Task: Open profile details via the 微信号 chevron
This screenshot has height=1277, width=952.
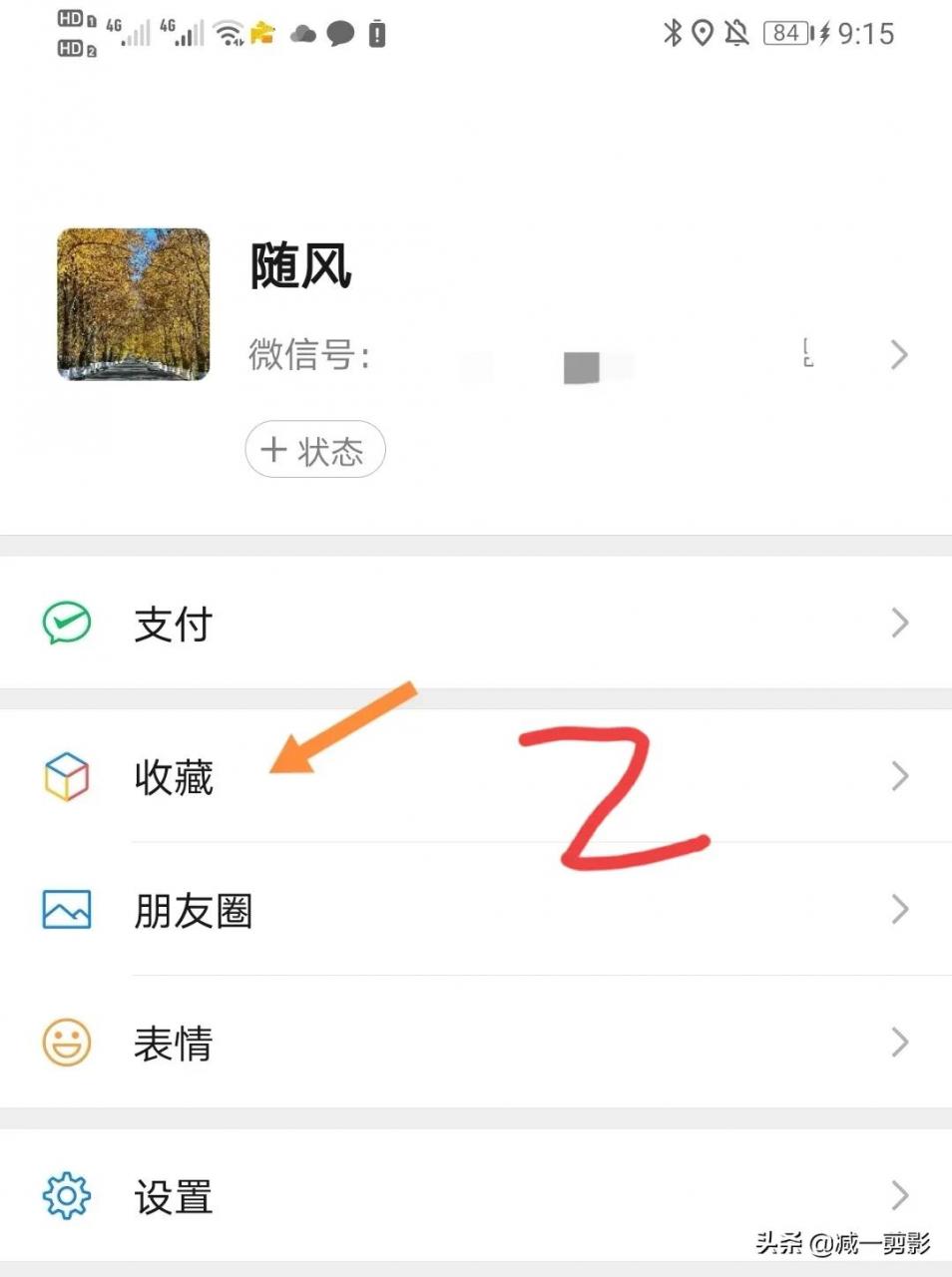Action: (x=899, y=354)
